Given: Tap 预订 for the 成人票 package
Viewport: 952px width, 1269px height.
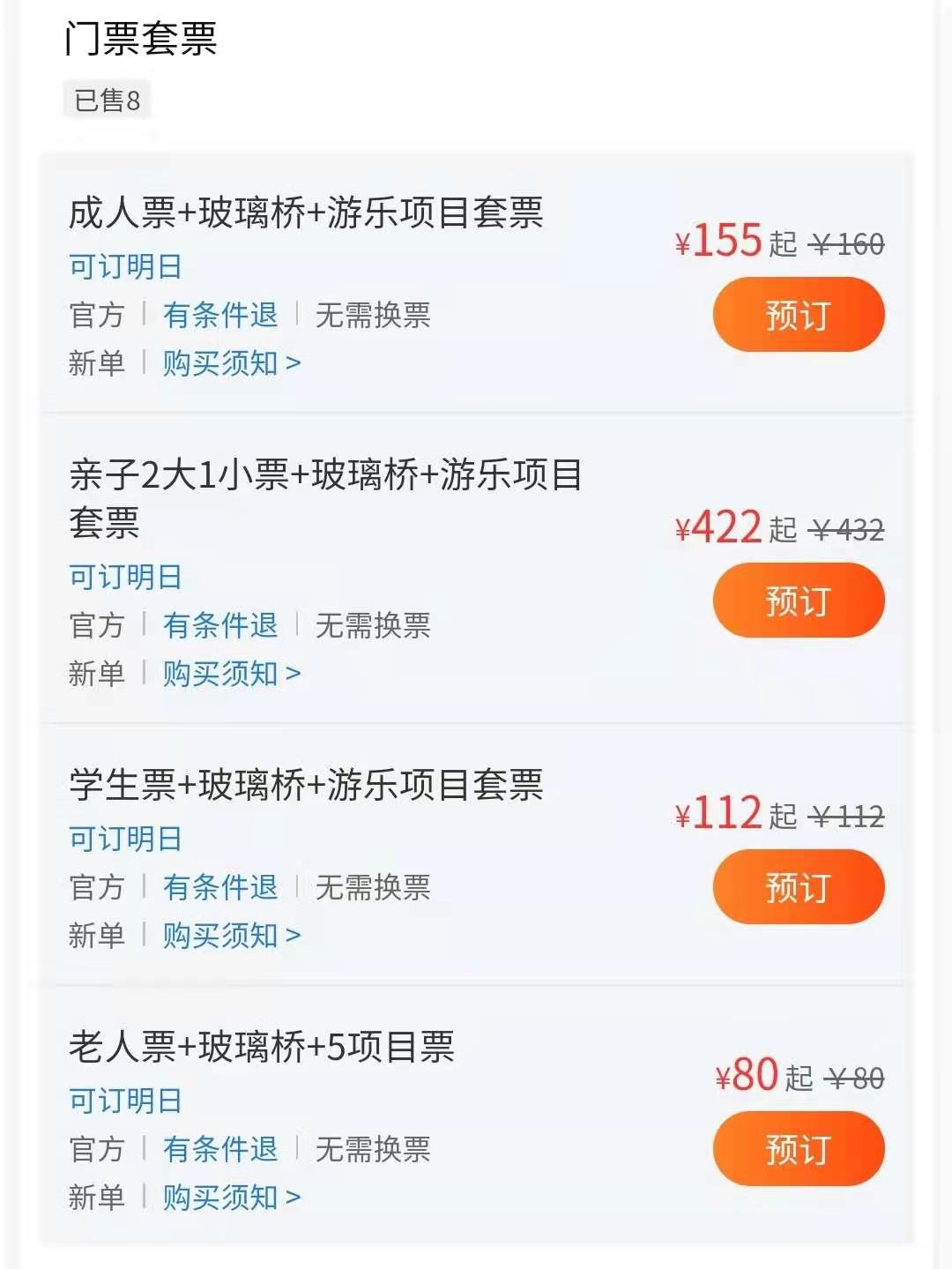Looking at the screenshot, I should pos(798,315).
